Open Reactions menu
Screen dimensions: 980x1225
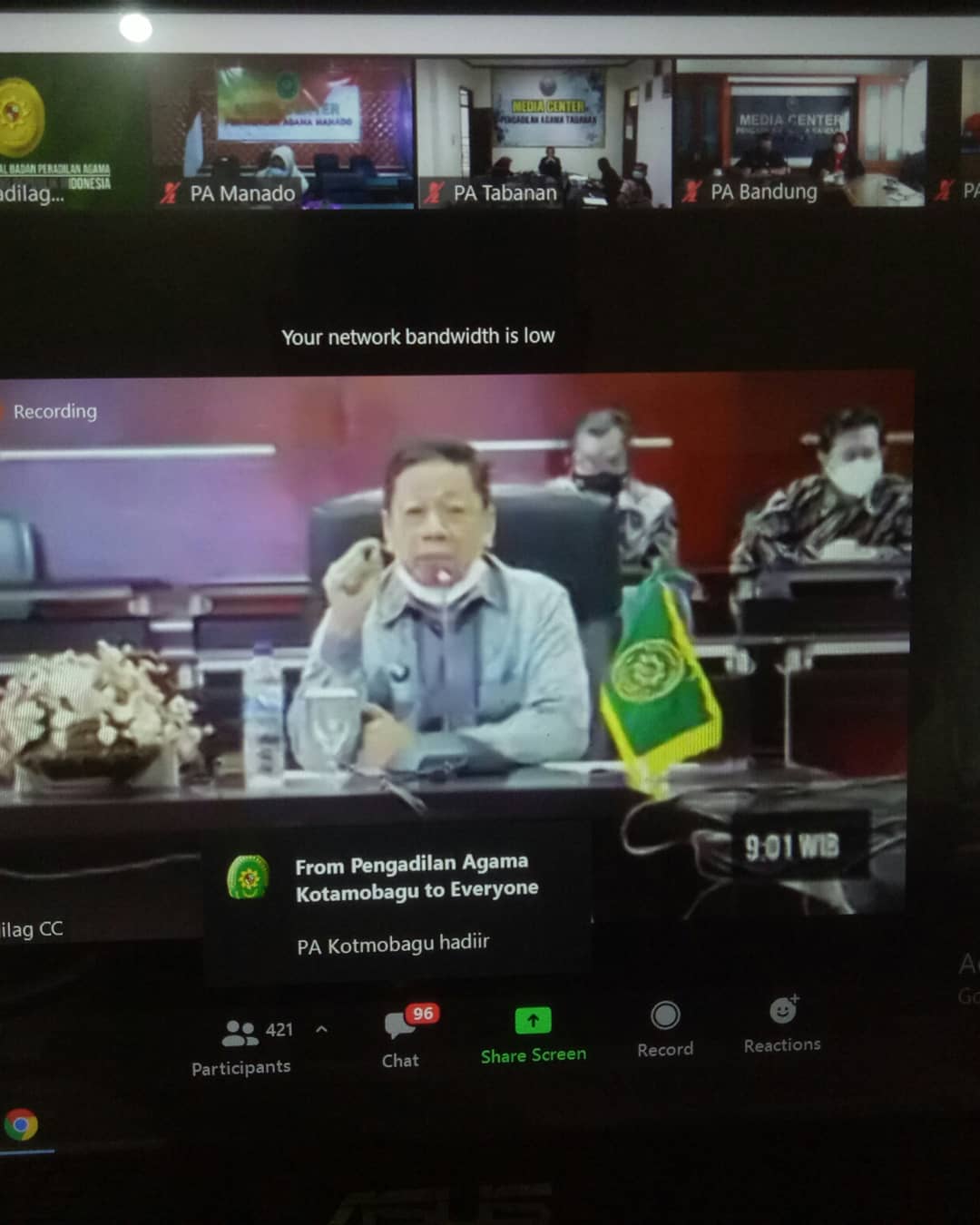pyautogui.click(x=781, y=1025)
